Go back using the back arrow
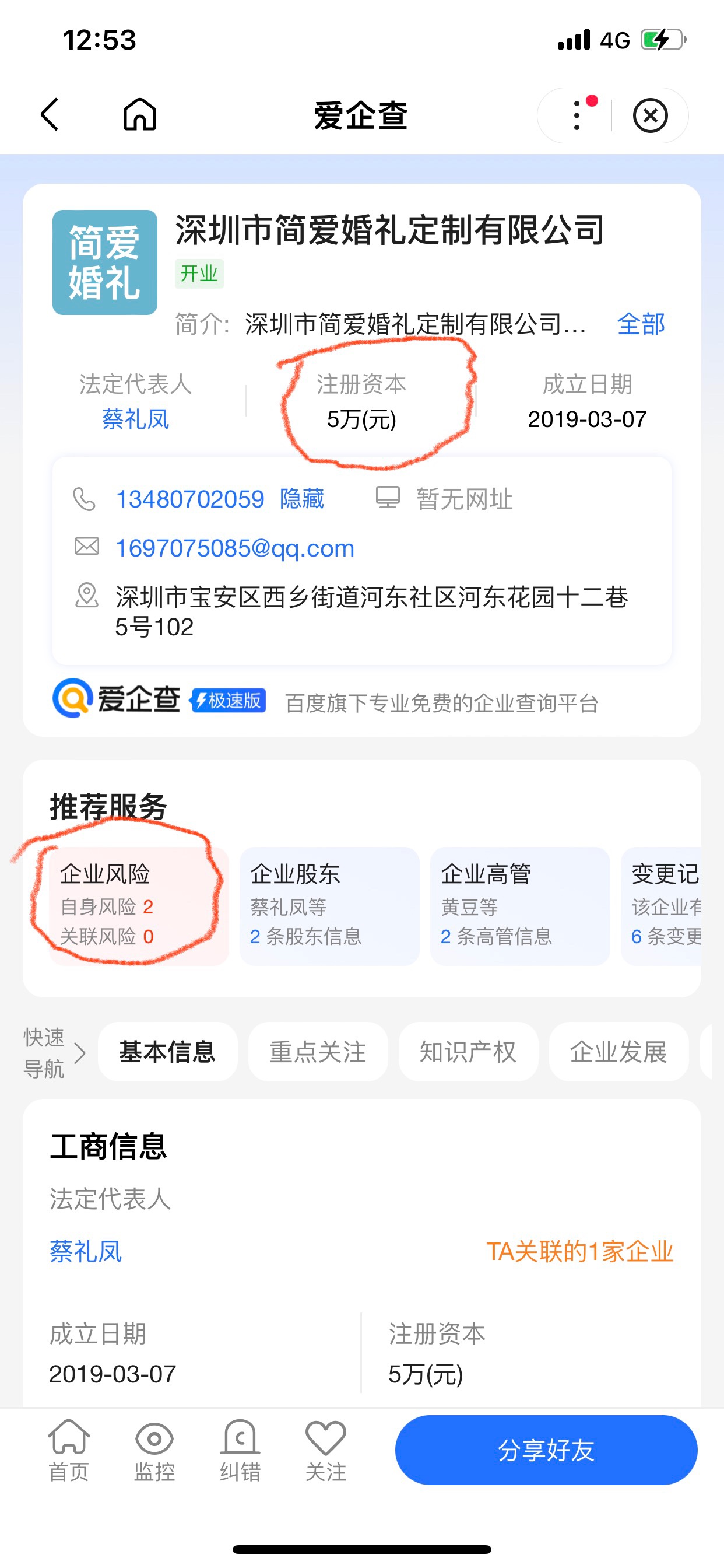The width and height of the screenshot is (724, 1568). [x=50, y=114]
